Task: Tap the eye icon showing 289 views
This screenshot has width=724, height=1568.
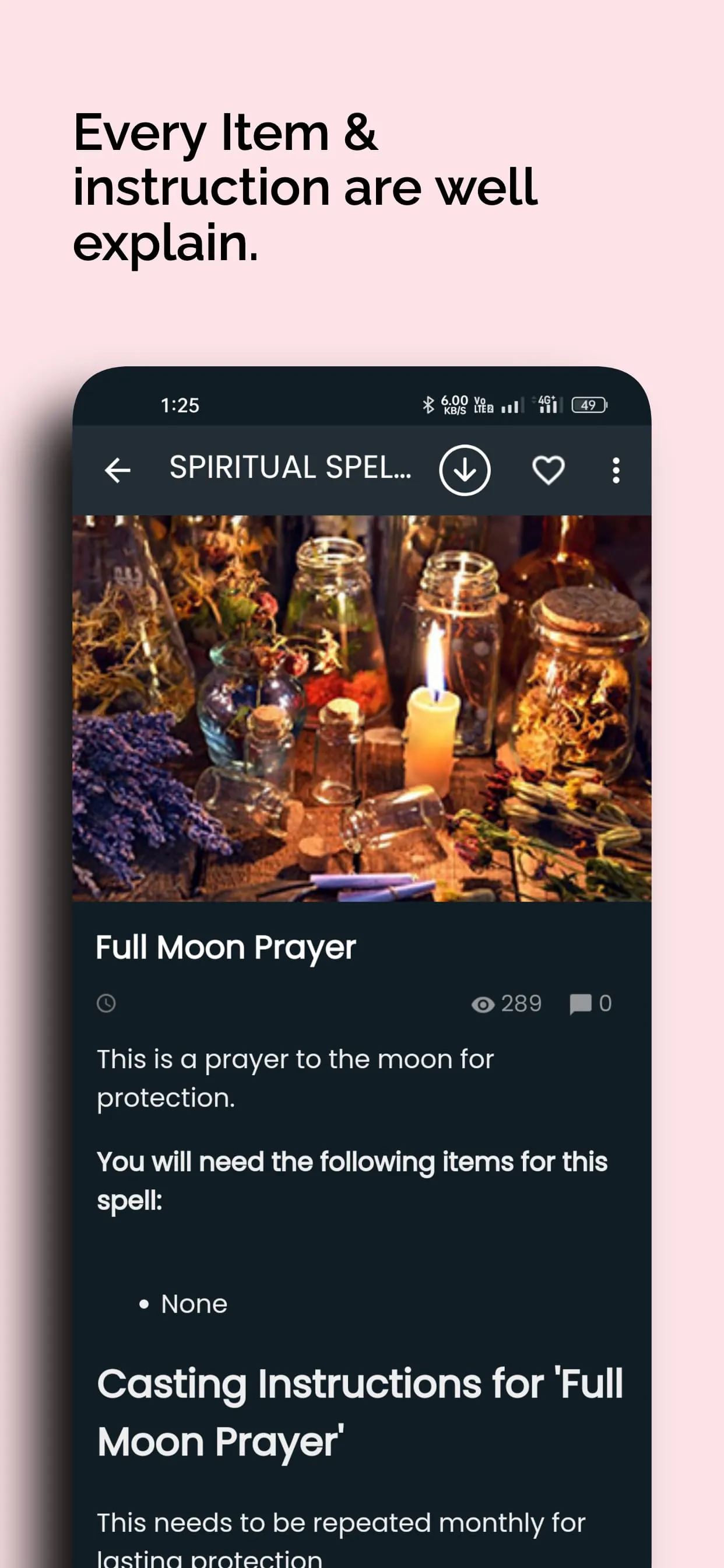Action: (x=483, y=1005)
